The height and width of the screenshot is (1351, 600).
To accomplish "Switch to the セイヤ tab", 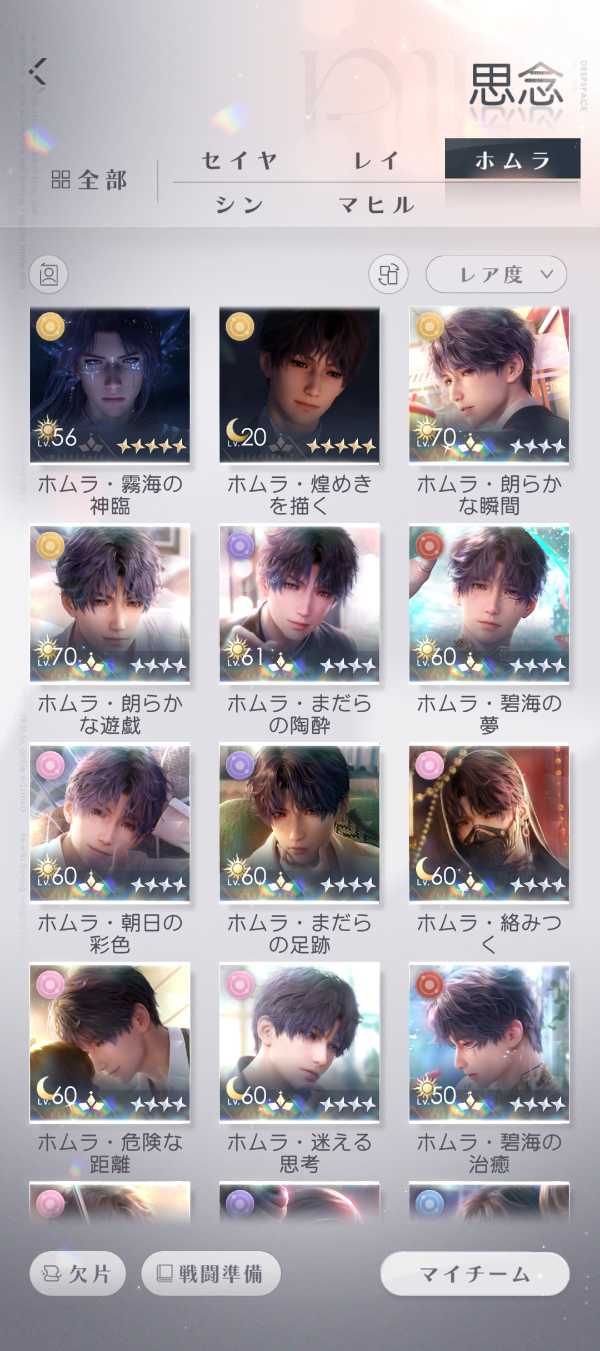I will click(x=239, y=160).
